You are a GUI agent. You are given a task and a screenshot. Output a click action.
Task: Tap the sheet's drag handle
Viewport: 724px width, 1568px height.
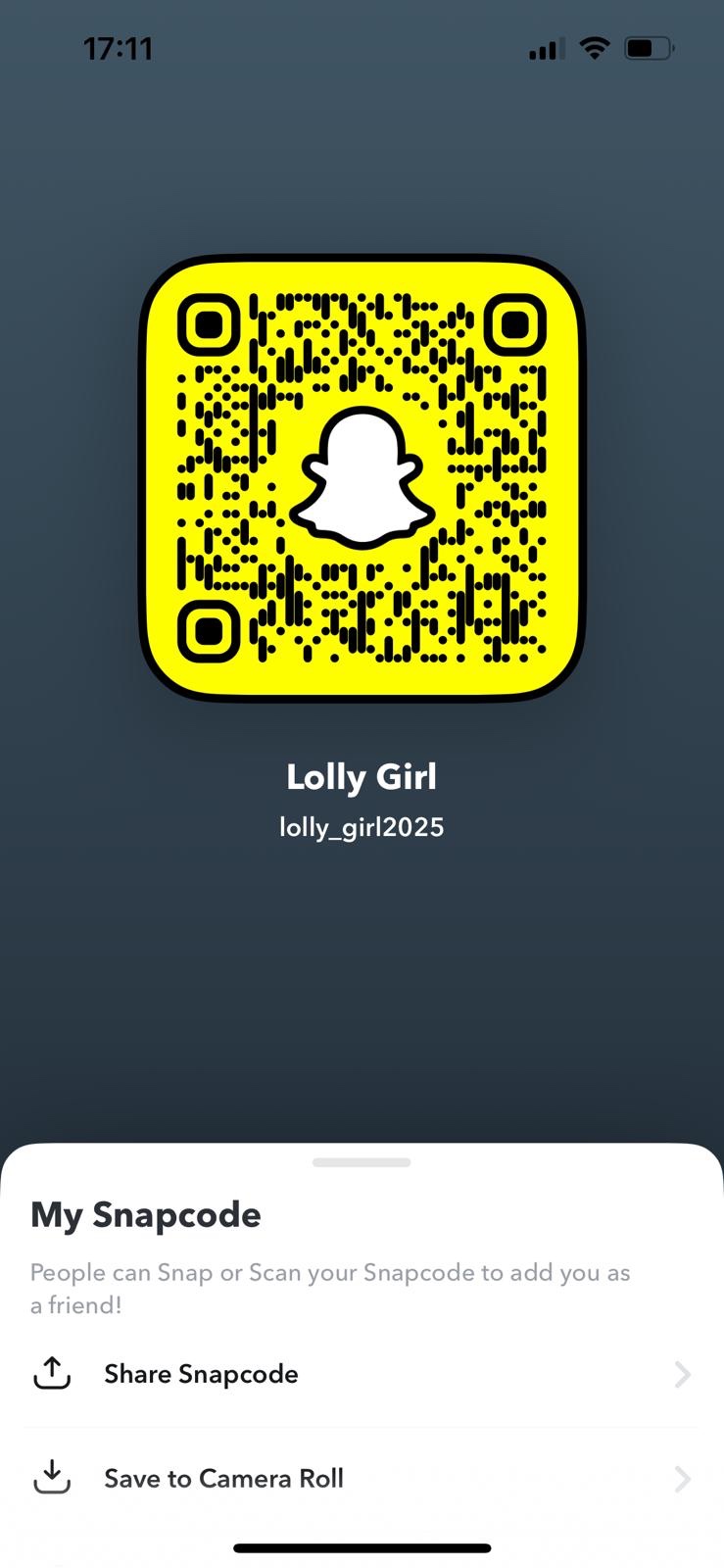point(362,1162)
